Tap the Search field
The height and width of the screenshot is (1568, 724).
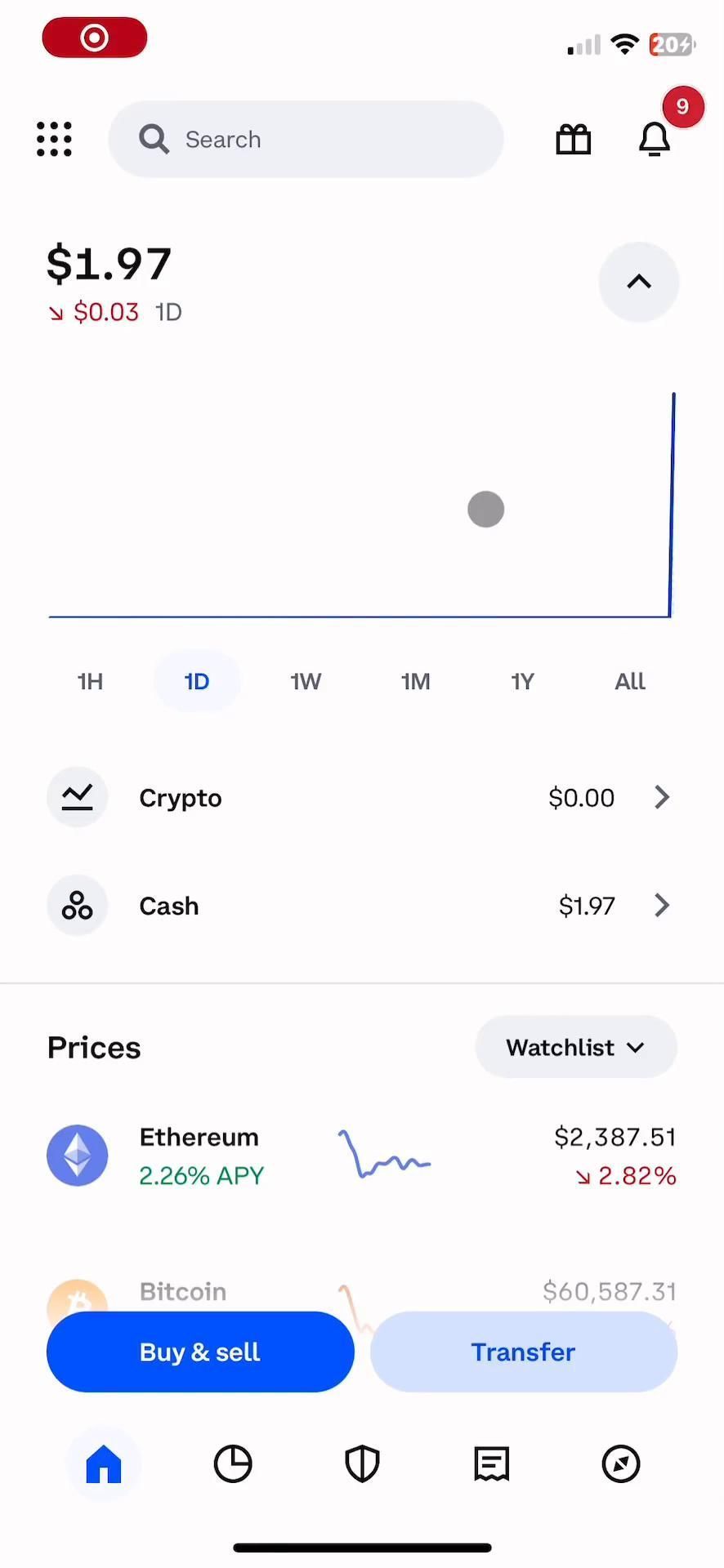[306, 140]
